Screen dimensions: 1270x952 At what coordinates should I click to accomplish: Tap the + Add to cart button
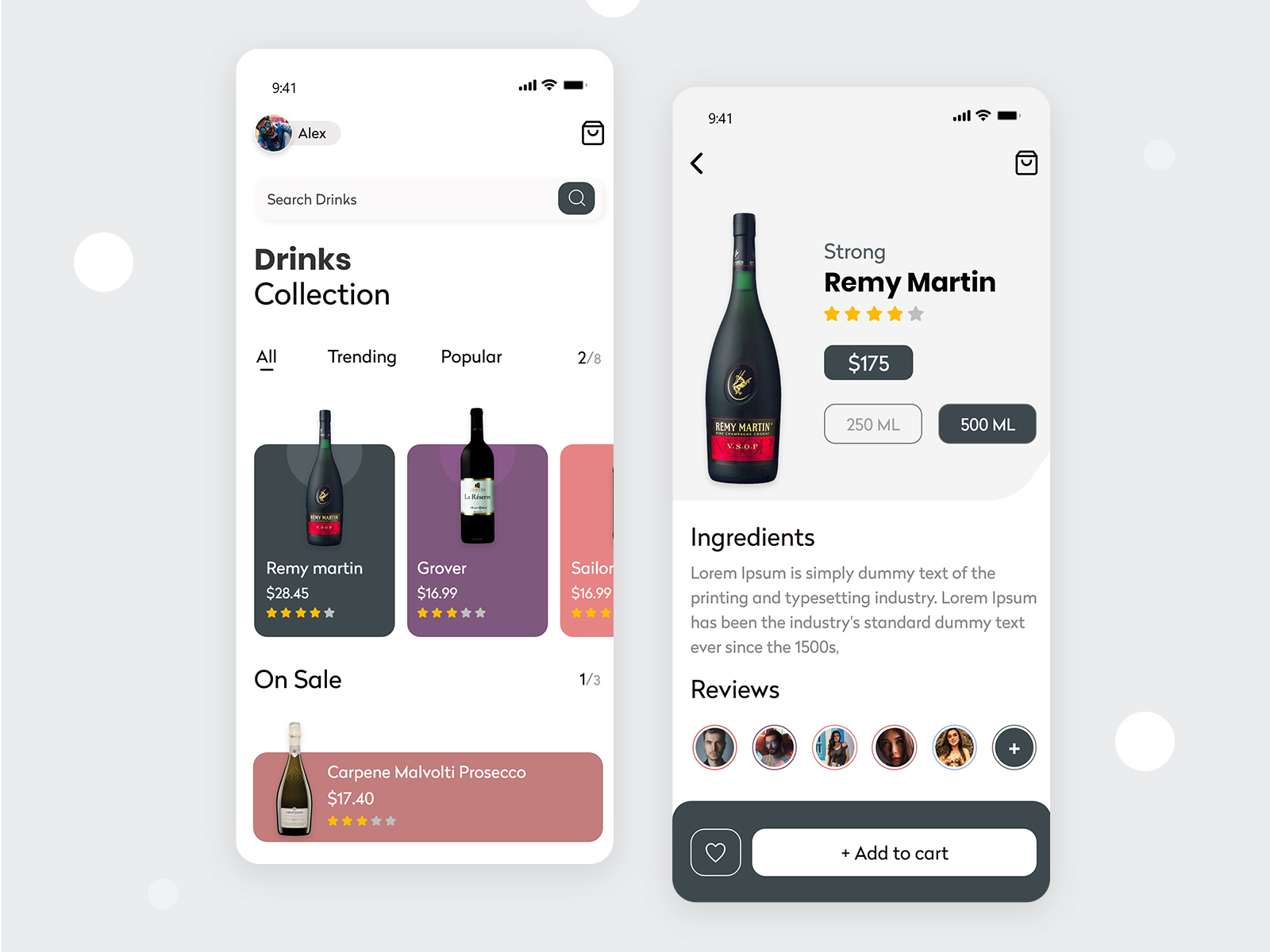(x=894, y=853)
